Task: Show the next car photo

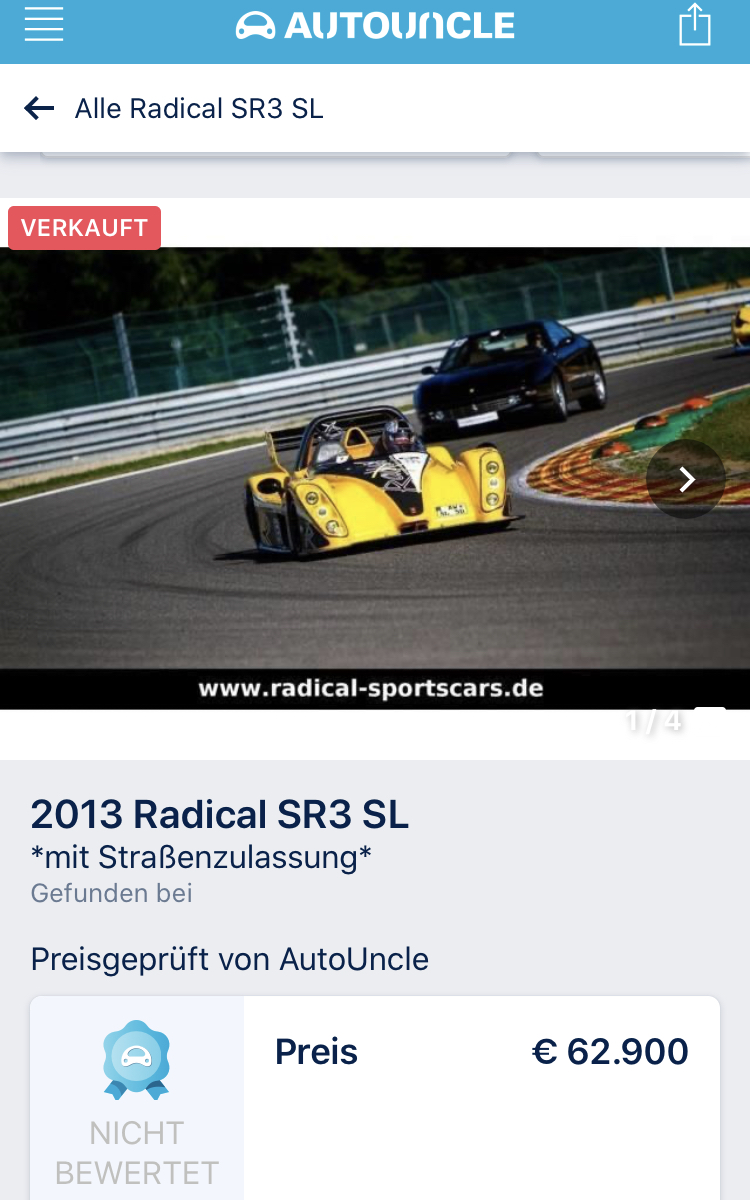Action: coord(686,480)
